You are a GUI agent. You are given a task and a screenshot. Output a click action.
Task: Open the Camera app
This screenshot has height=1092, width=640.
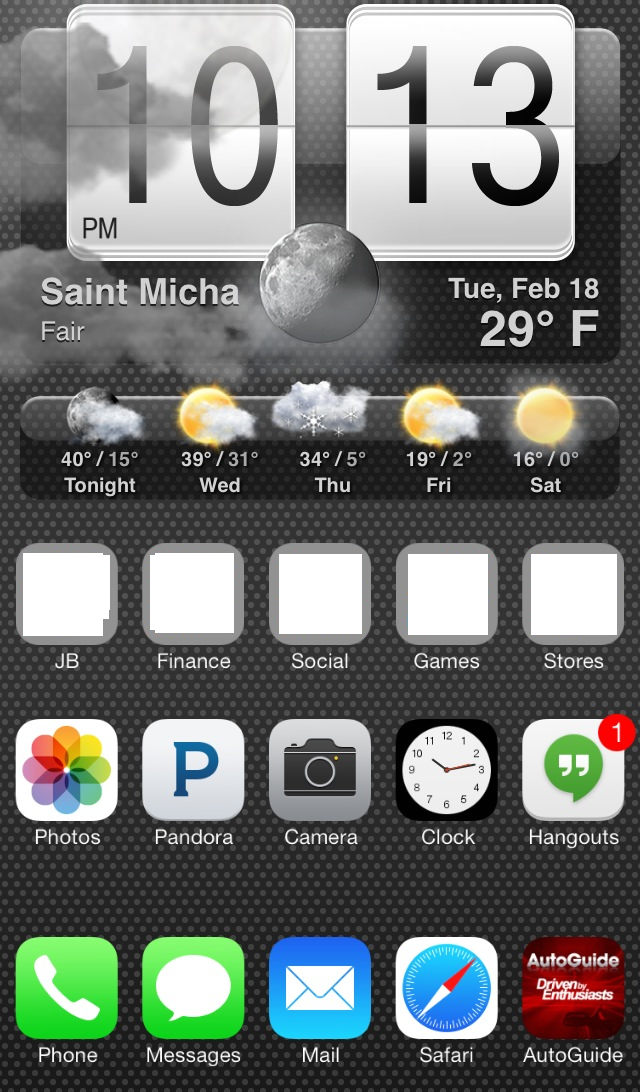click(x=320, y=770)
